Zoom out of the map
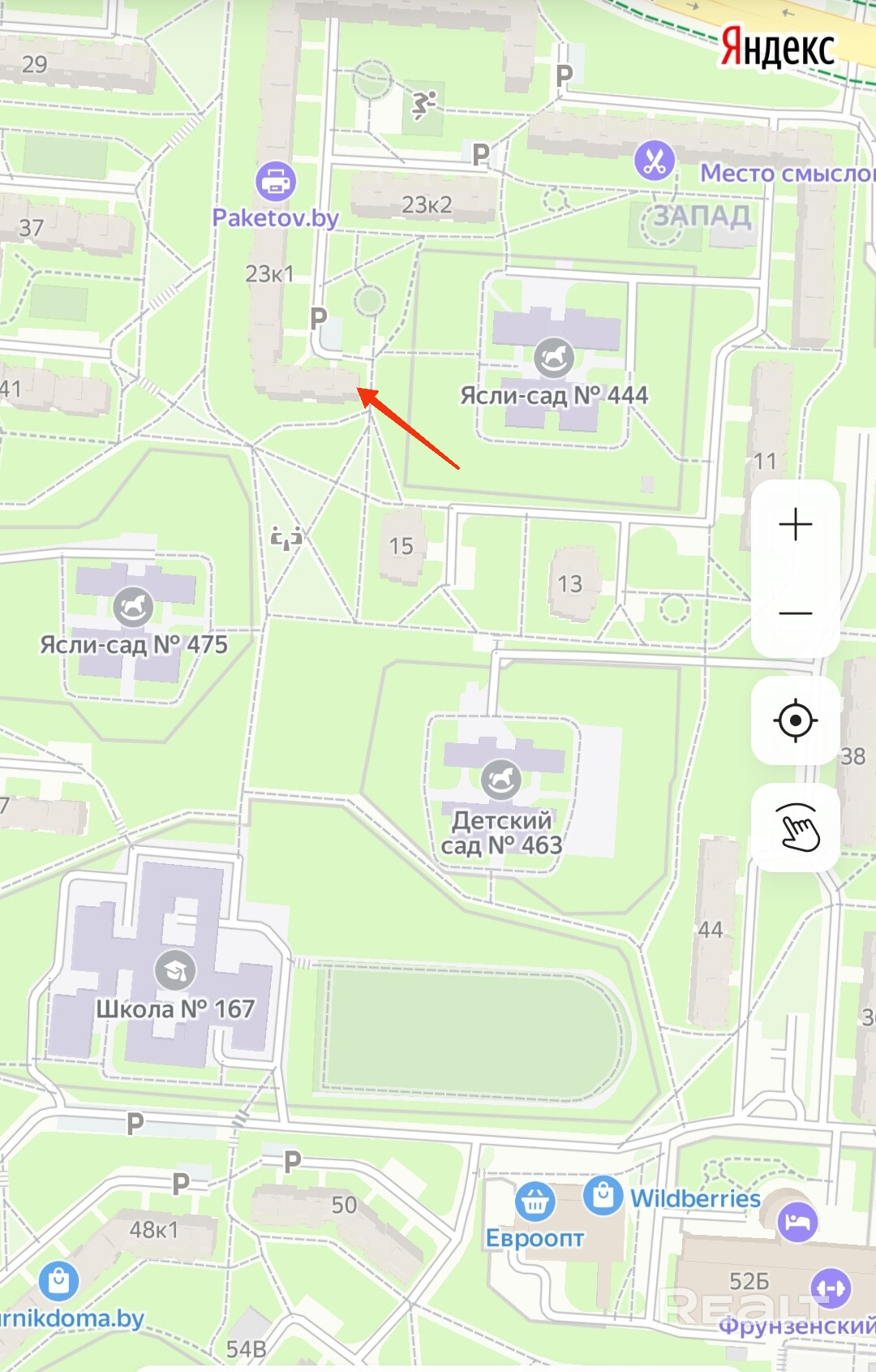 (795, 613)
